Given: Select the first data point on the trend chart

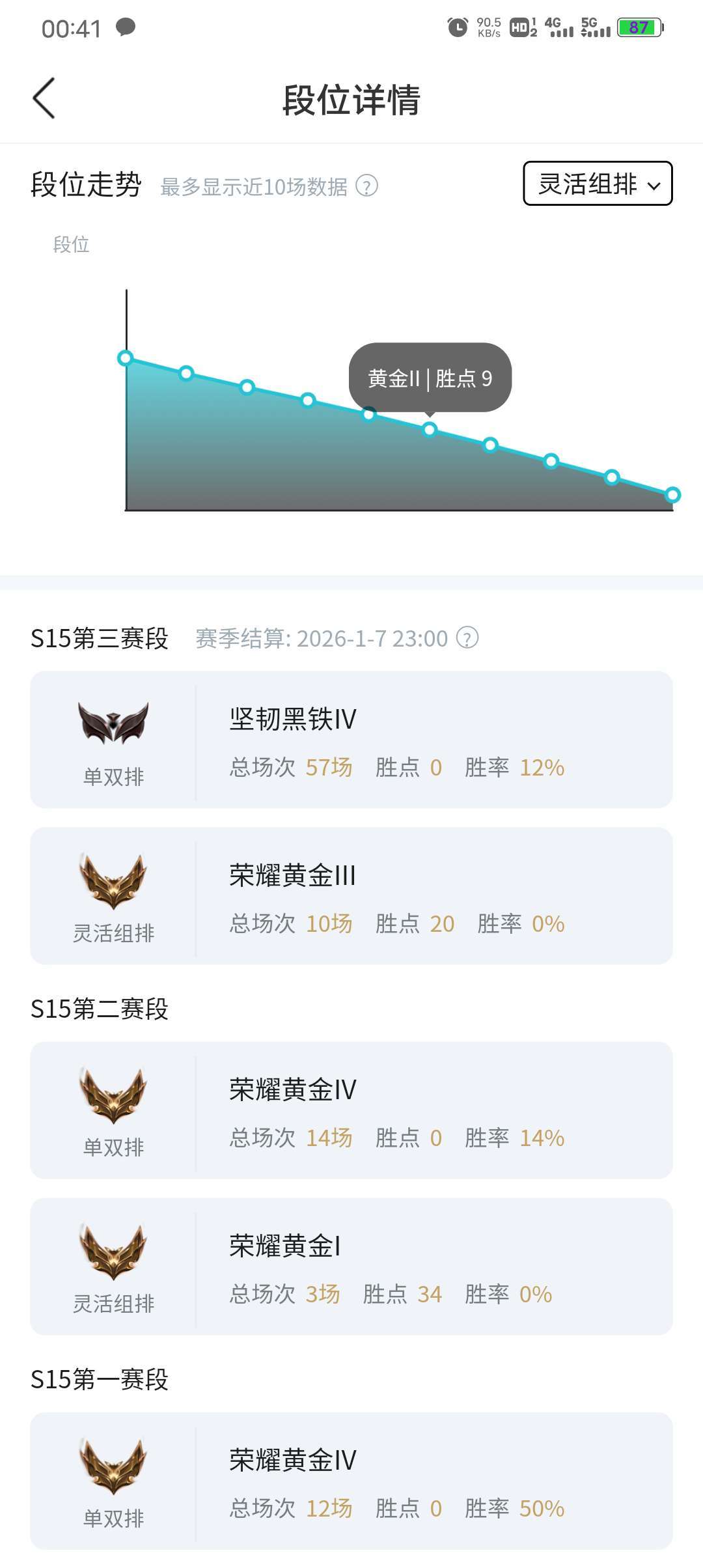Looking at the screenshot, I should point(126,357).
